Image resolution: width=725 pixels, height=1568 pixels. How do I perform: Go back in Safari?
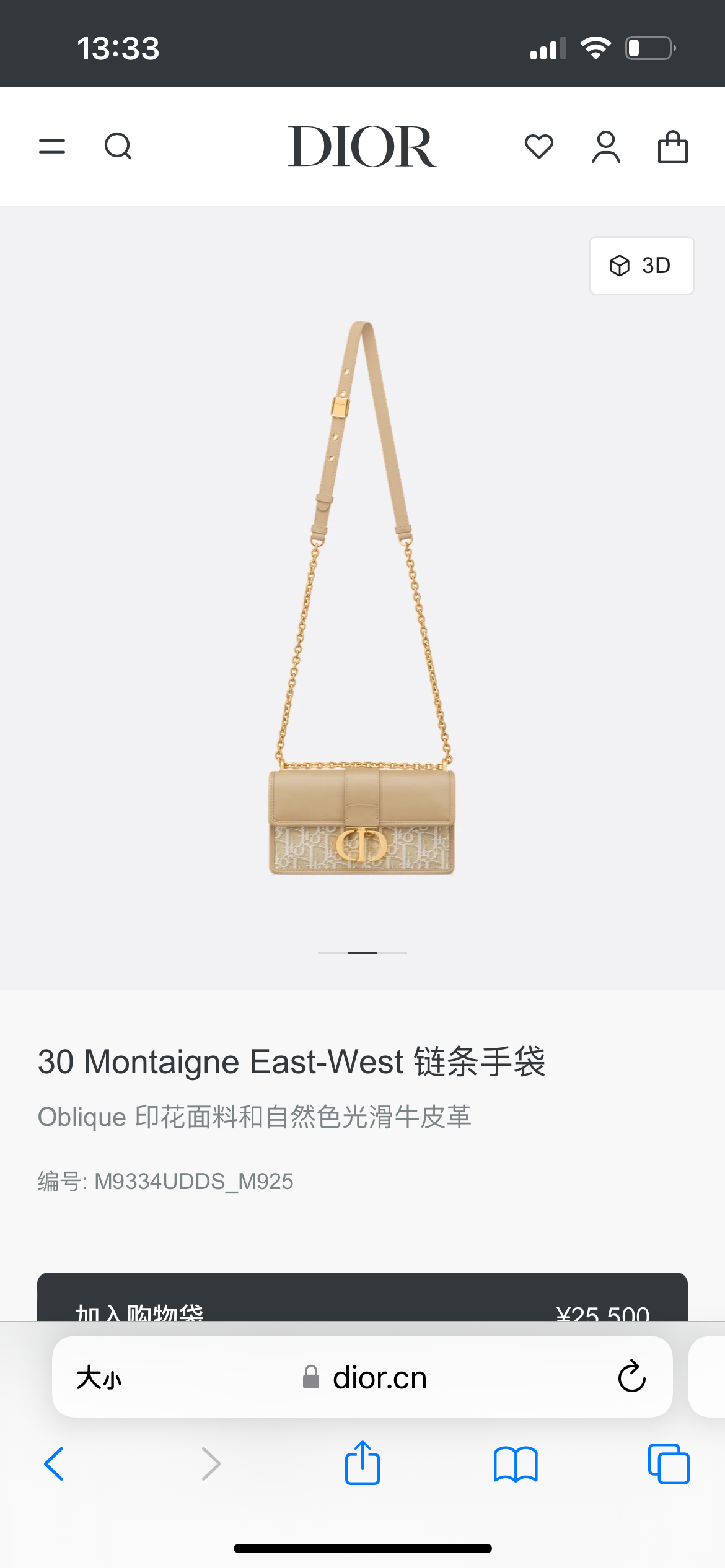click(x=54, y=1465)
